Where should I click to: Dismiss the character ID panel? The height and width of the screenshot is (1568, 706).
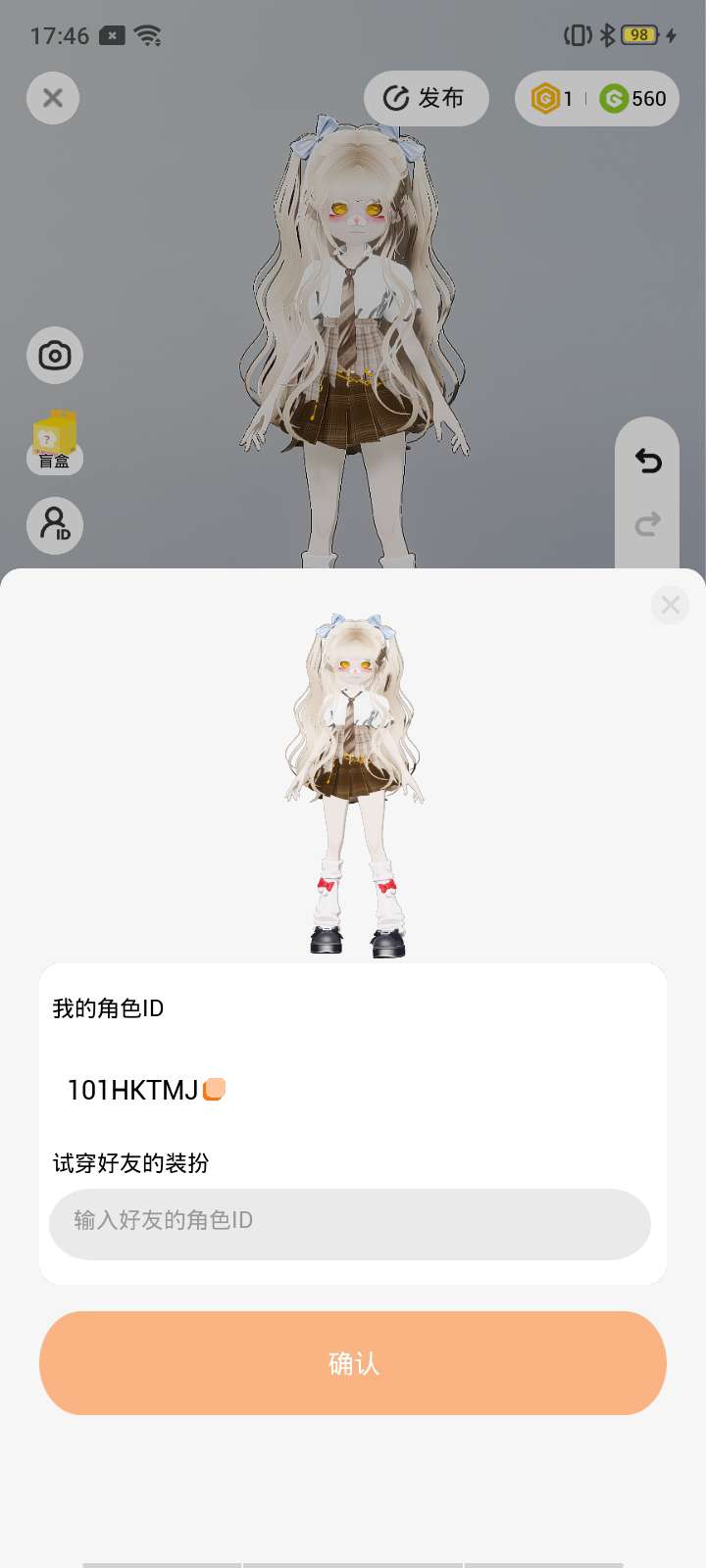671,605
